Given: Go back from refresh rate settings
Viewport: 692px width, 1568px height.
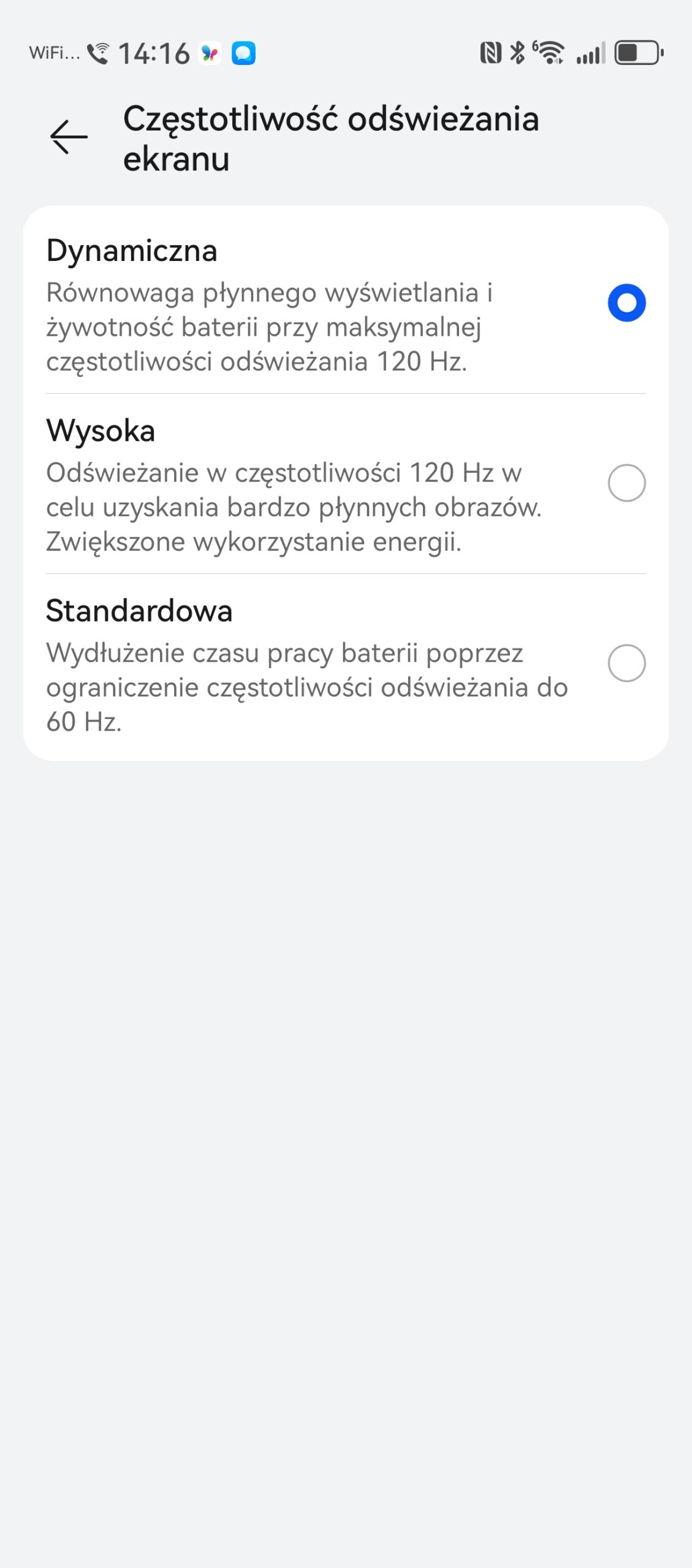Looking at the screenshot, I should pyautogui.click(x=69, y=137).
